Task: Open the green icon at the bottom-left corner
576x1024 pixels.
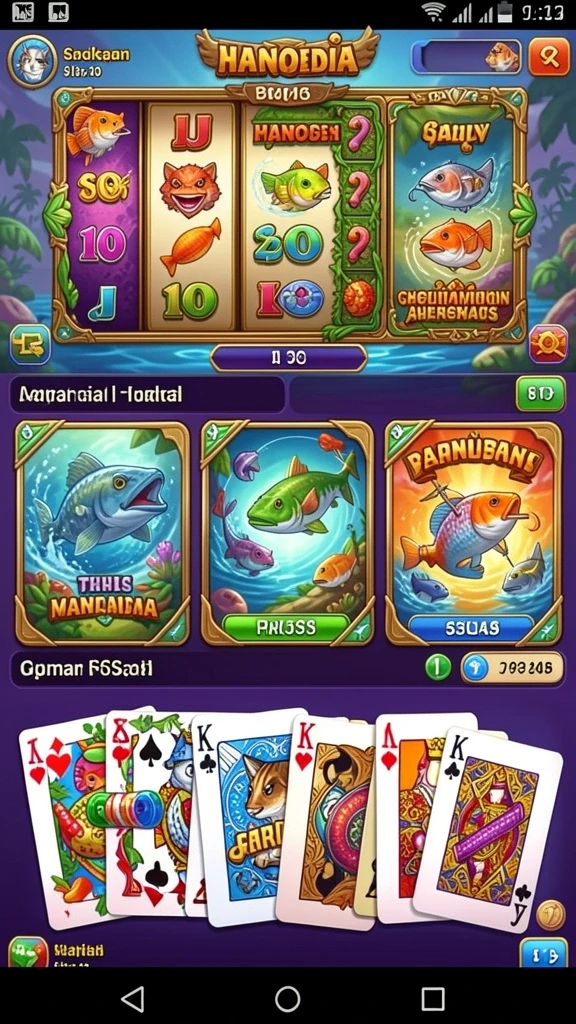Action: pyautogui.click(x=28, y=953)
